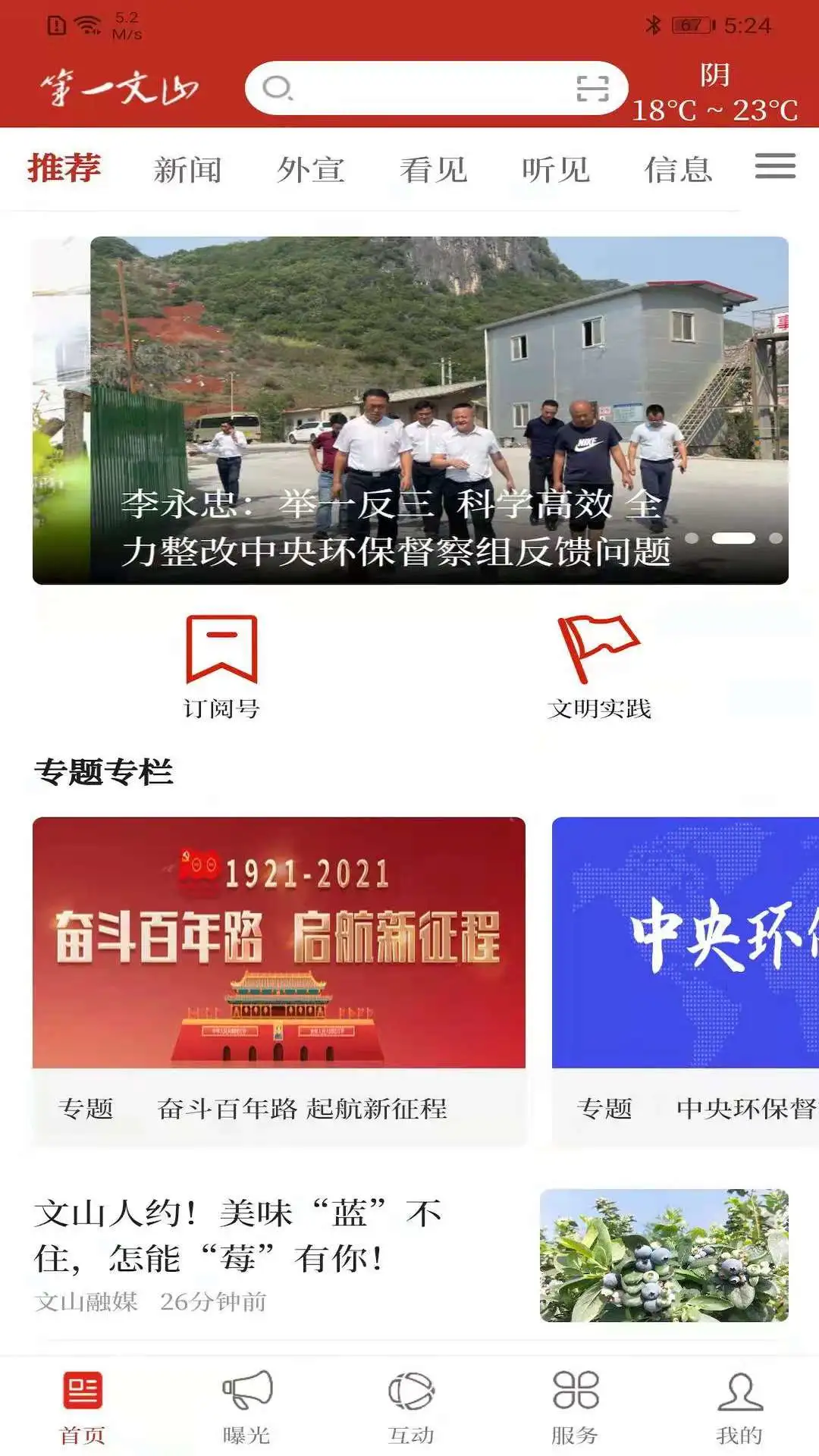Check the weather forecast widget
Screen dimensions: 819x1456
pos(714,94)
